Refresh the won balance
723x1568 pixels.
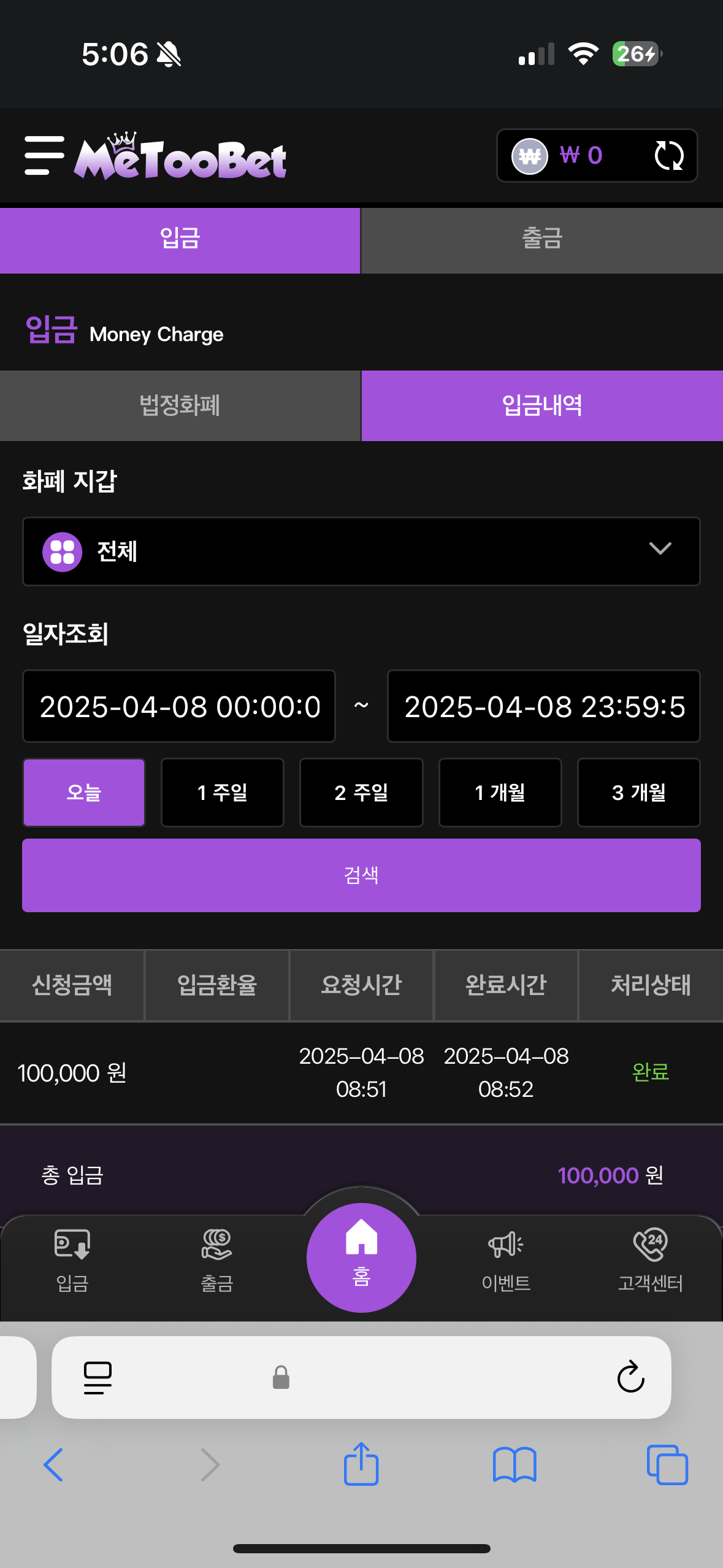(668, 156)
